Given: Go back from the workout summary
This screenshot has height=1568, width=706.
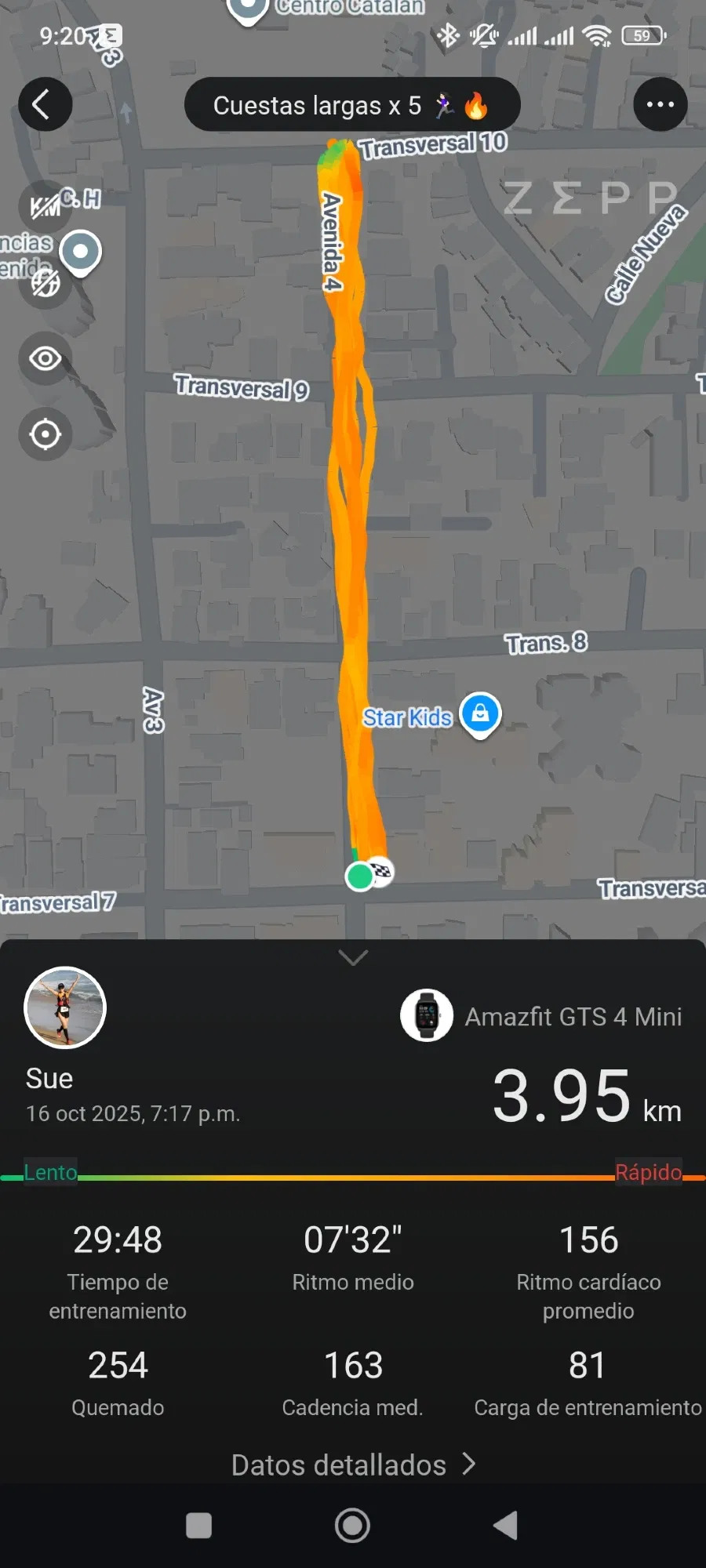Looking at the screenshot, I should [x=45, y=104].
